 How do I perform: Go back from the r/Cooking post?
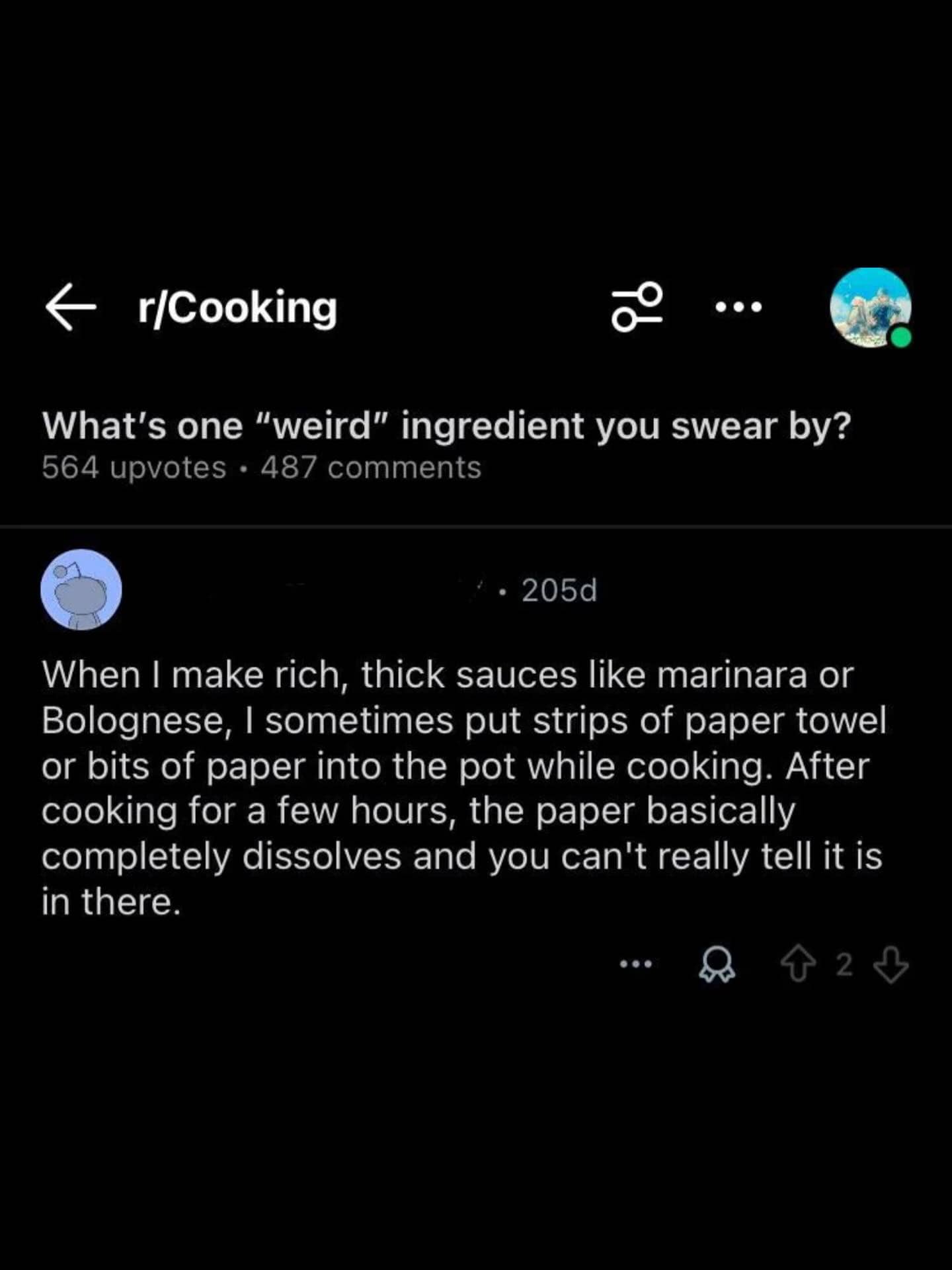pyautogui.click(x=70, y=307)
